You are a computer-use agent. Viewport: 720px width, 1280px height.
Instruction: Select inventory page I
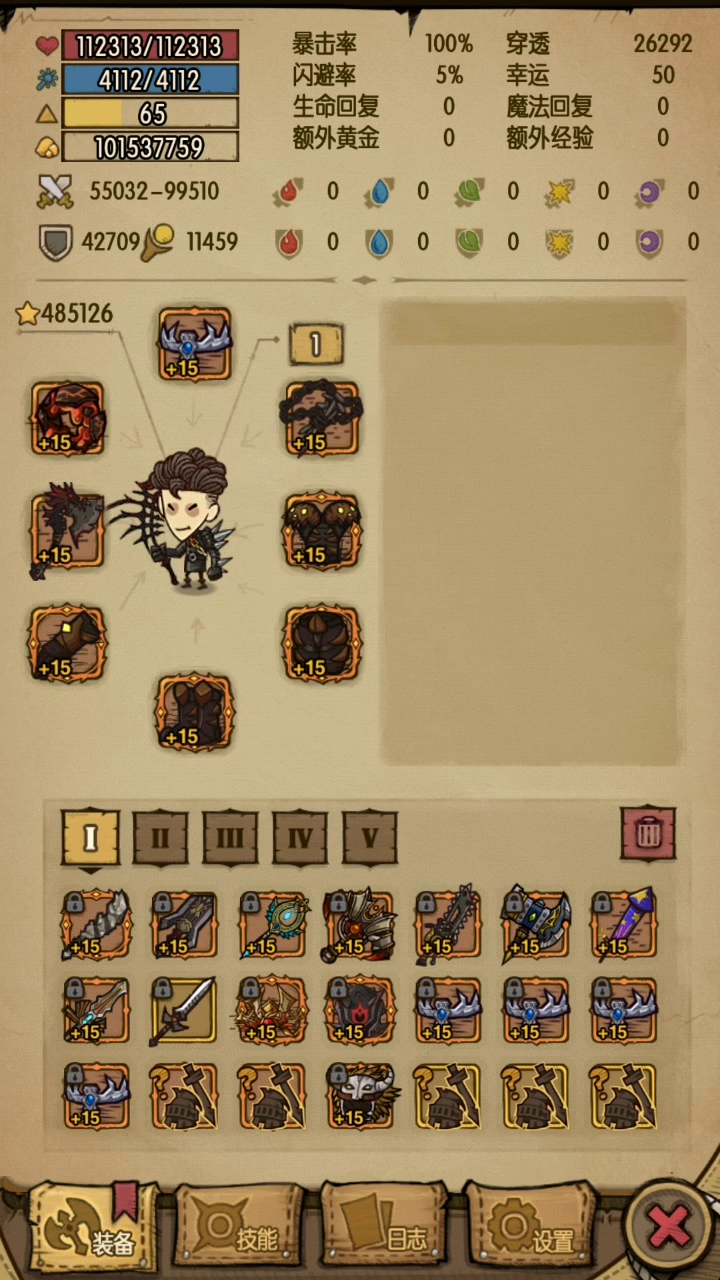tap(90, 838)
